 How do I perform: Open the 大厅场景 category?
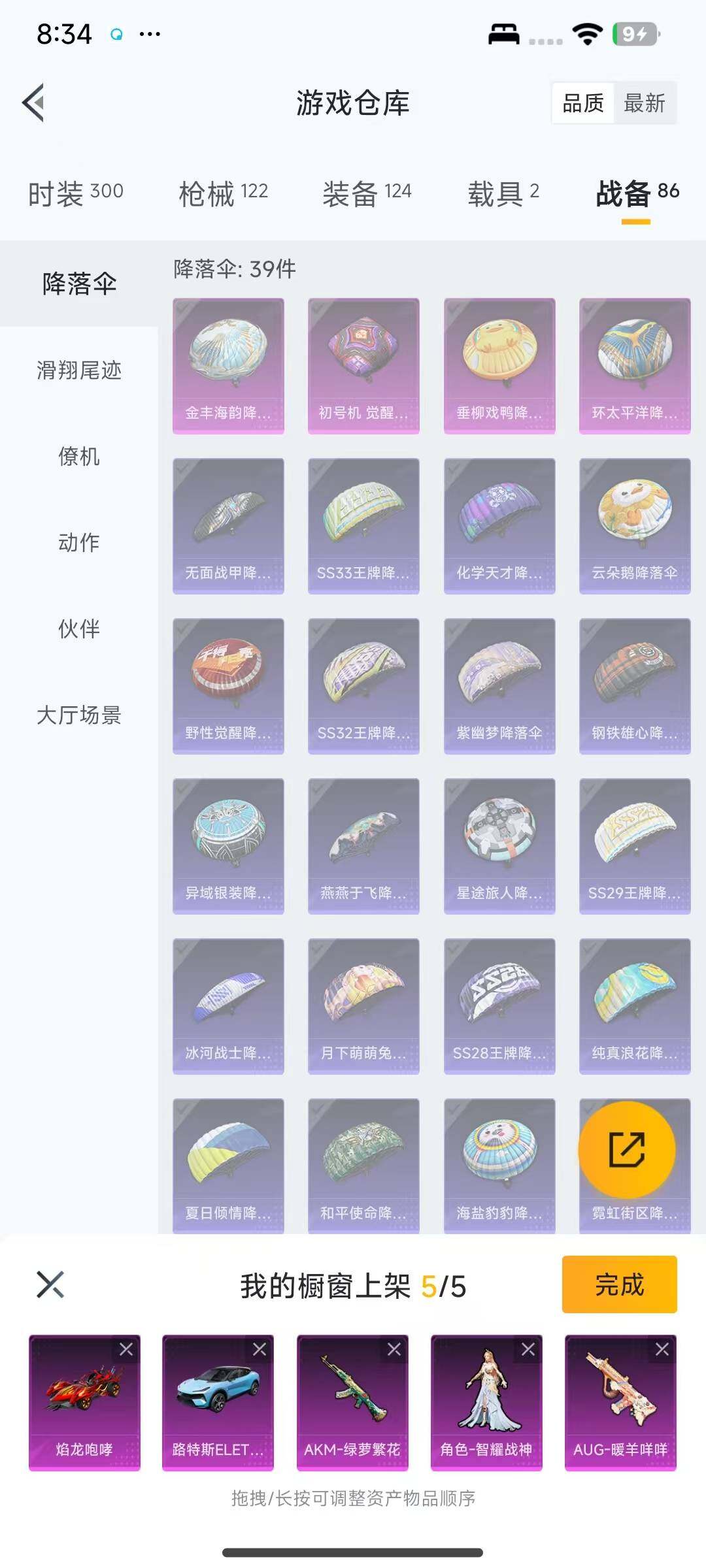tap(79, 715)
